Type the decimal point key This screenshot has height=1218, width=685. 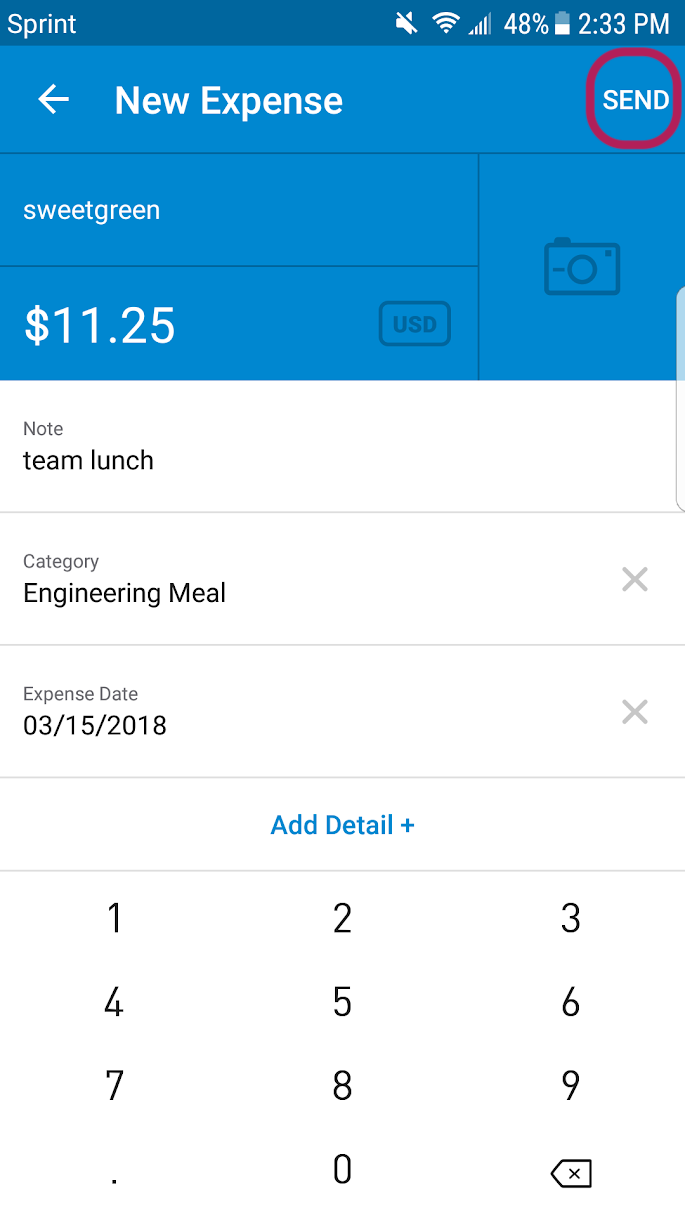[x=115, y=1172]
